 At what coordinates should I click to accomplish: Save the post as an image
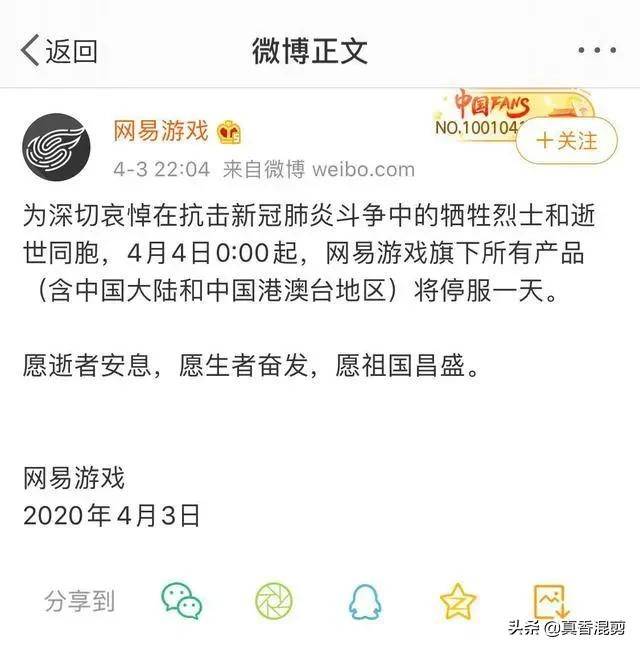click(x=551, y=600)
